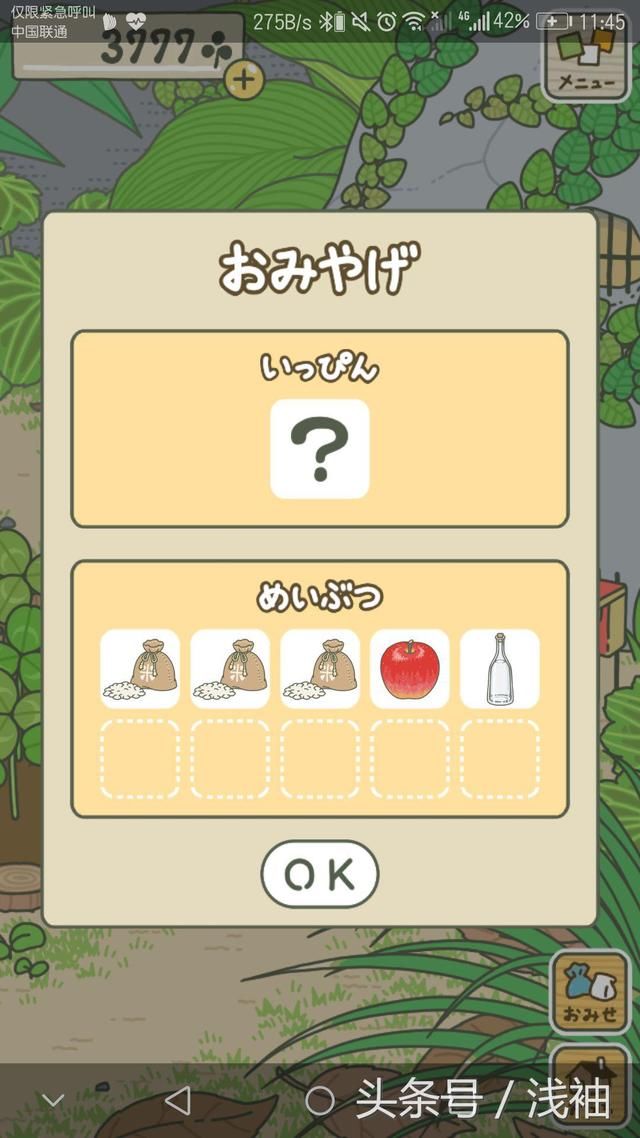Select the glass bottle souvenir

tap(499, 668)
